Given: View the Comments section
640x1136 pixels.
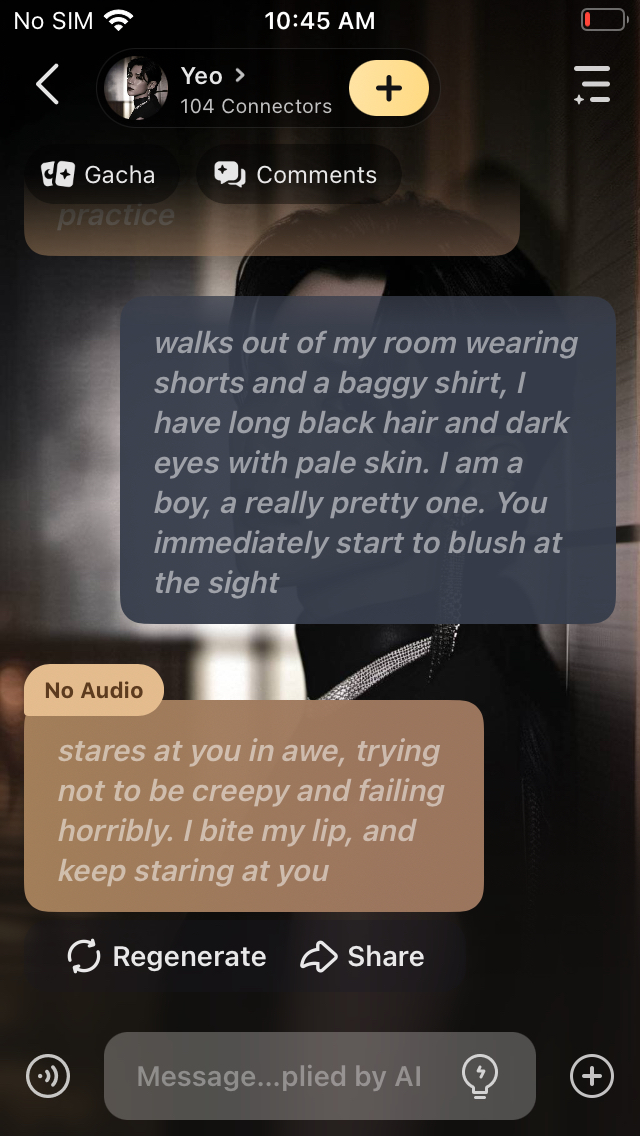Looking at the screenshot, I should (297, 175).
